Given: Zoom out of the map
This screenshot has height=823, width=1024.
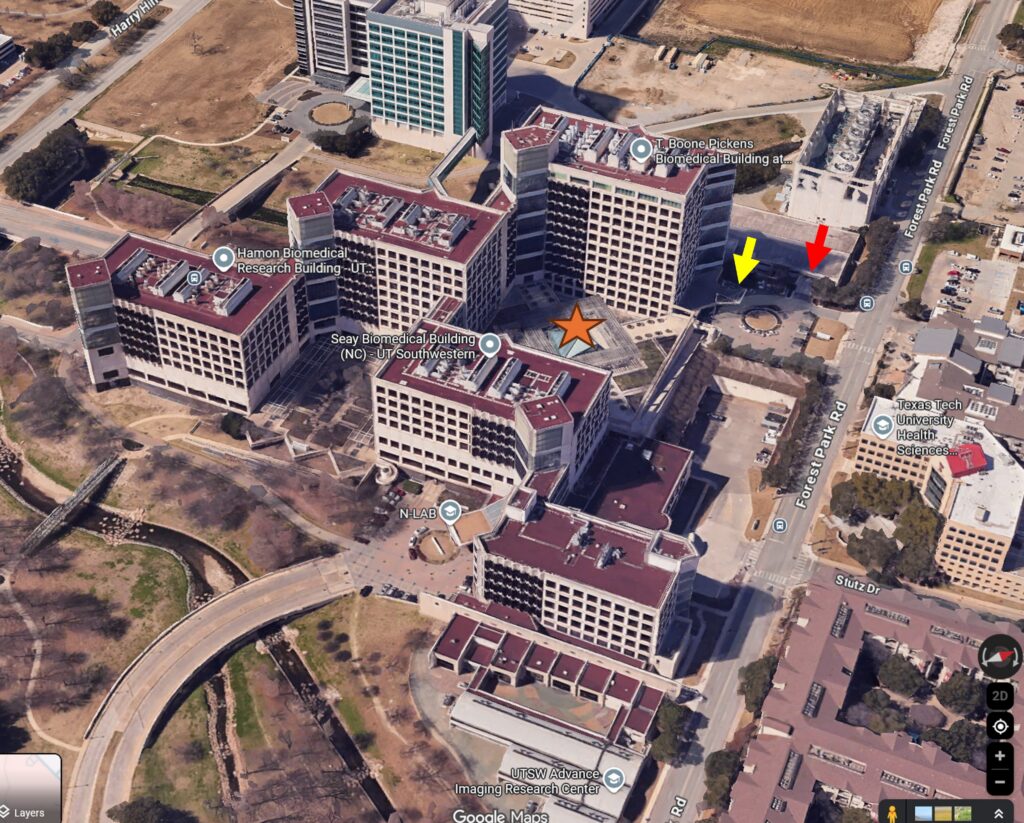Looking at the screenshot, I should pyautogui.click(x=999, y=781).
